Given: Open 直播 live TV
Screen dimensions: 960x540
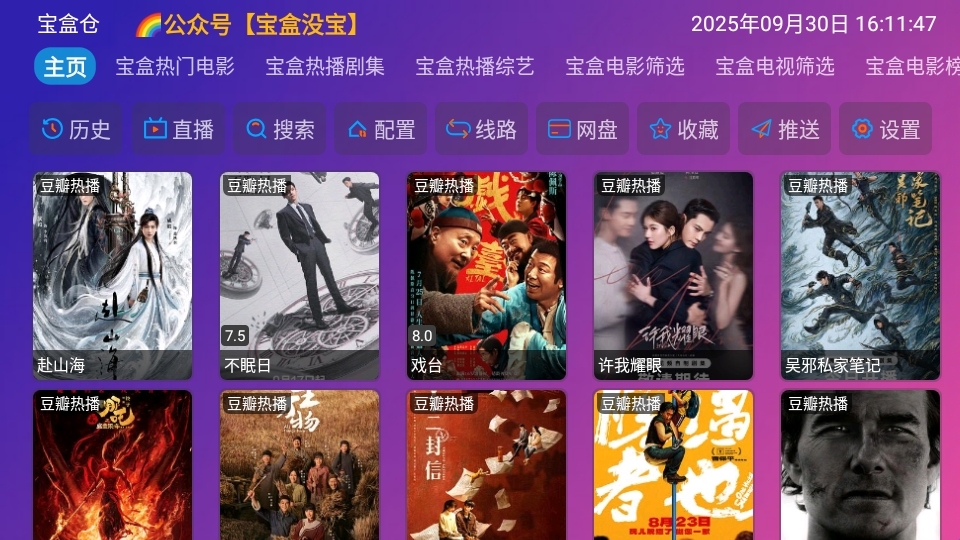Looking at the screenshot, I should coord(179,129).
